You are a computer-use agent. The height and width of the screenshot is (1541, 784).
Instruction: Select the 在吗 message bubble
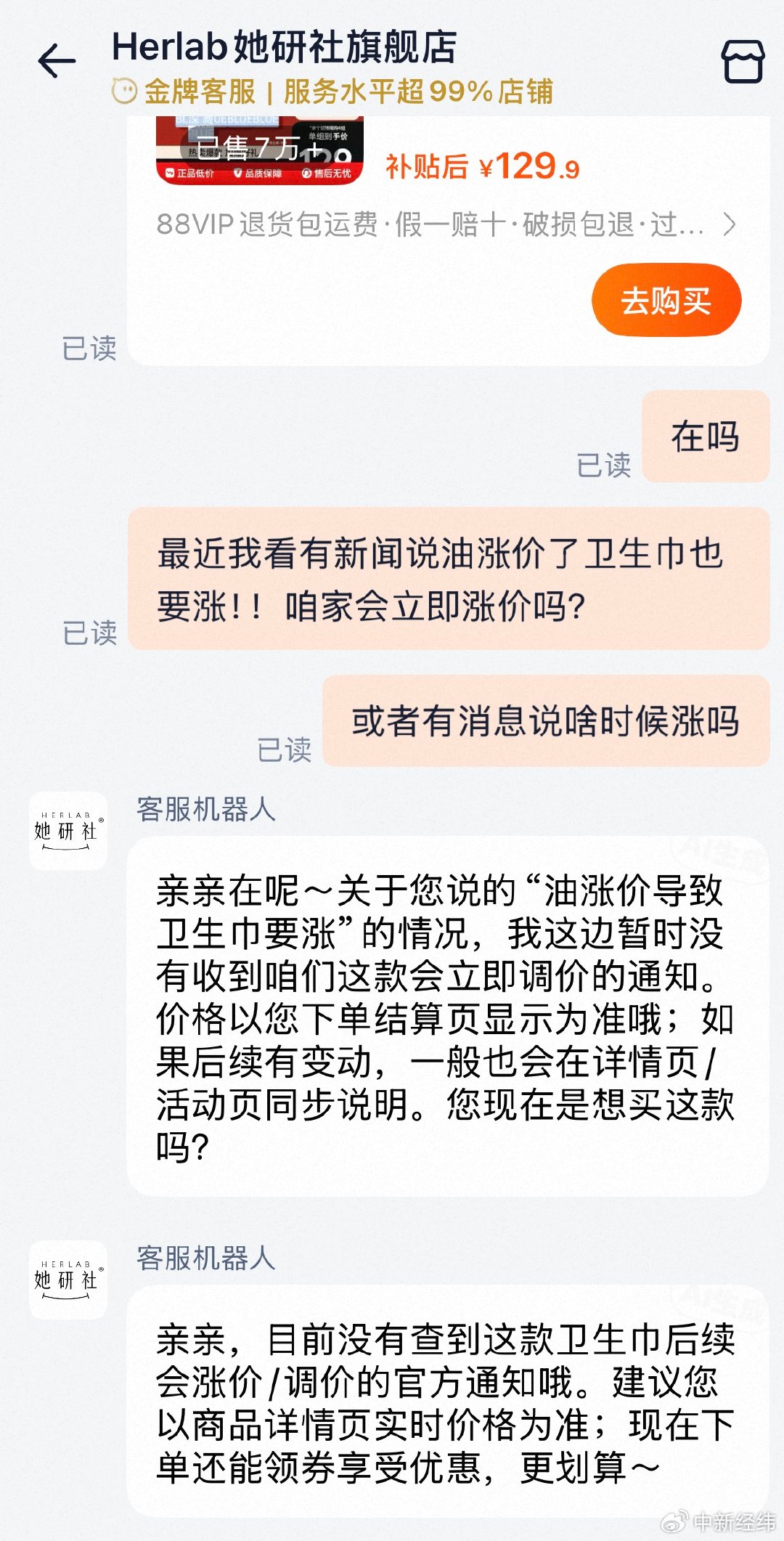[x=707, y=437]
